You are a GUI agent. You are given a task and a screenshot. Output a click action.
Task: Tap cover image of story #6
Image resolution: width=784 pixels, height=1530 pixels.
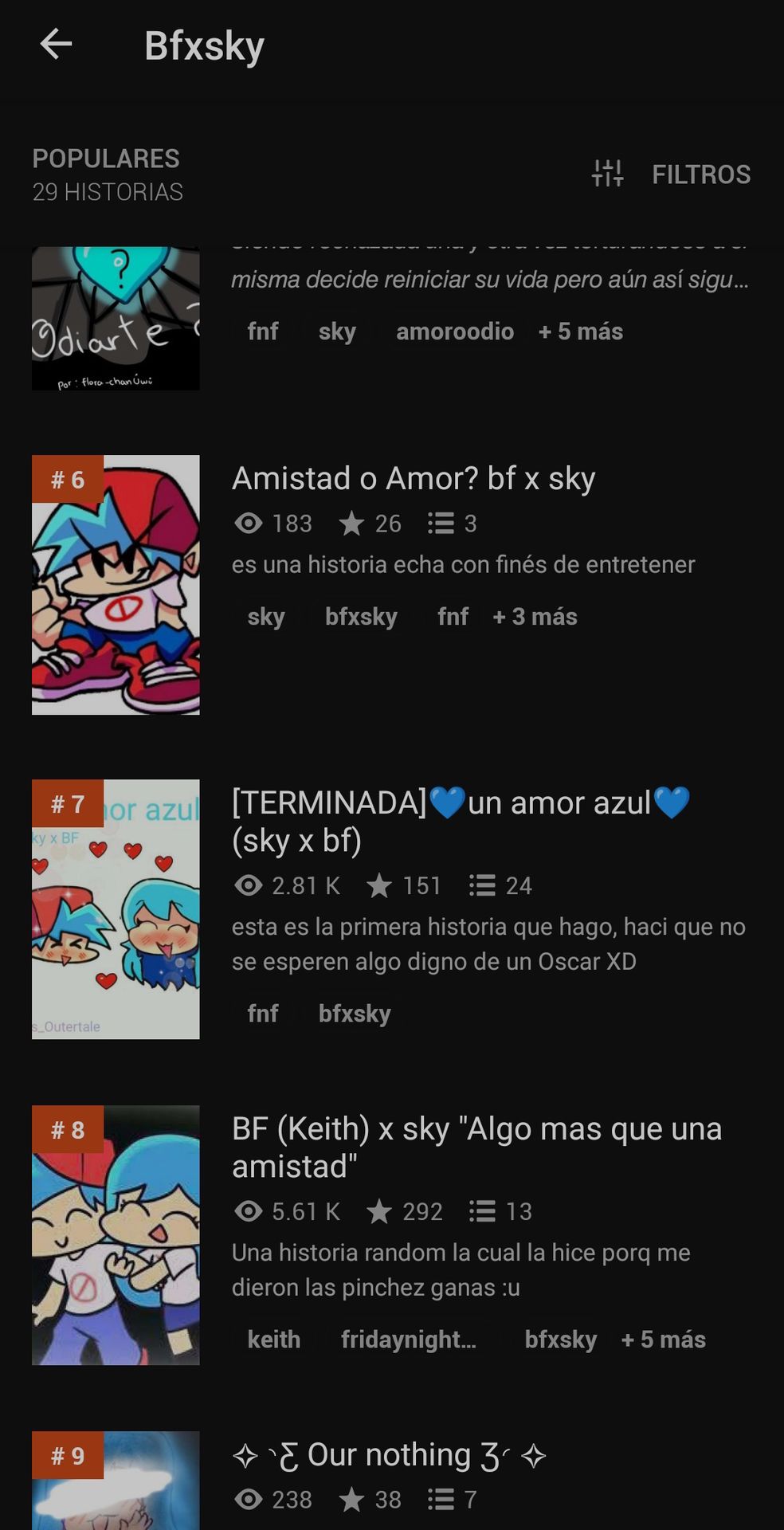116,585
